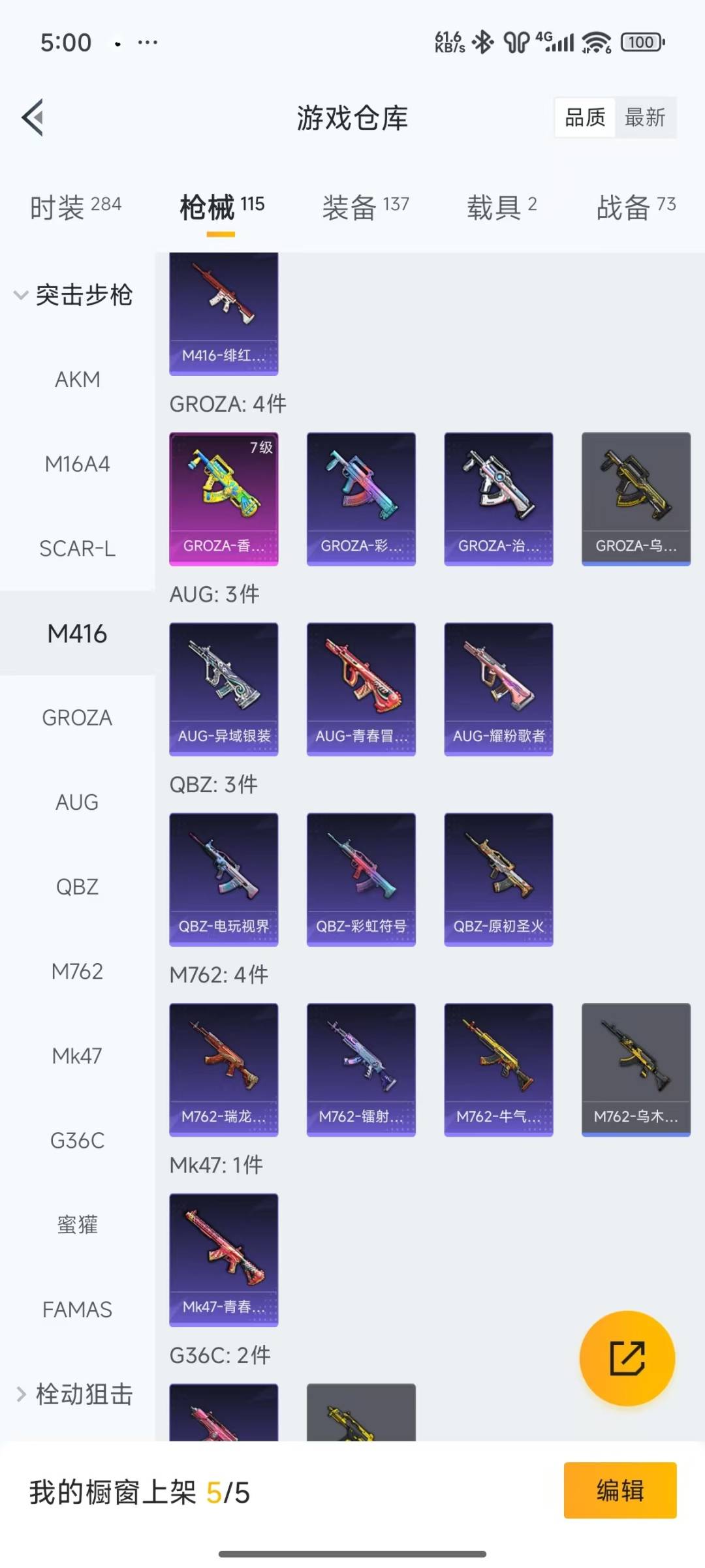Select AKM in the side list
This screenshot has width=705, height=1568.
pos(77,379)
